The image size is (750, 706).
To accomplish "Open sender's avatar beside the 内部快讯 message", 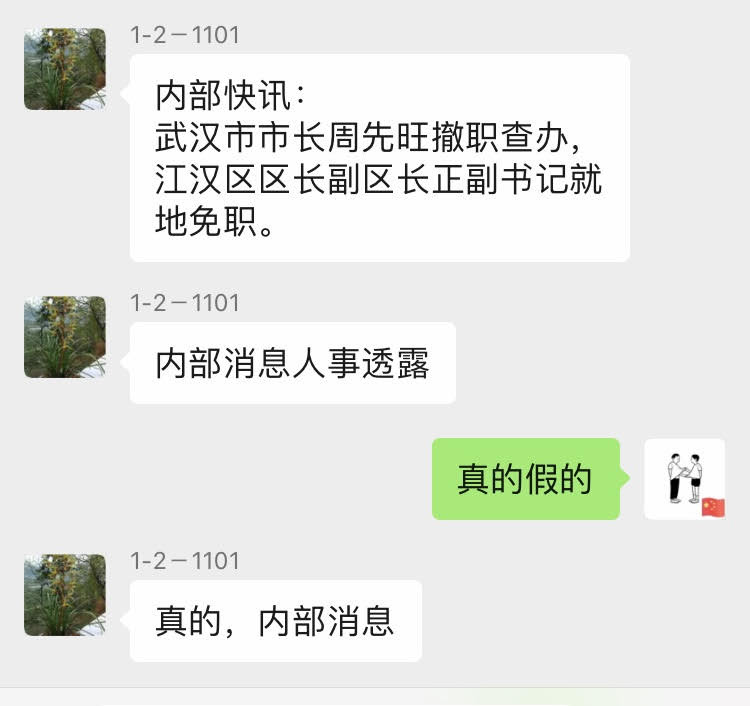I will (65, 69).
